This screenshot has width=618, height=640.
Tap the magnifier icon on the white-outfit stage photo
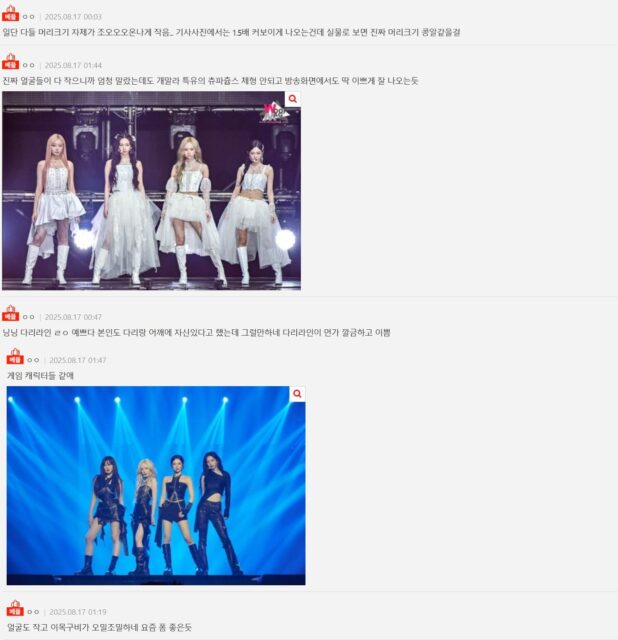292,99
